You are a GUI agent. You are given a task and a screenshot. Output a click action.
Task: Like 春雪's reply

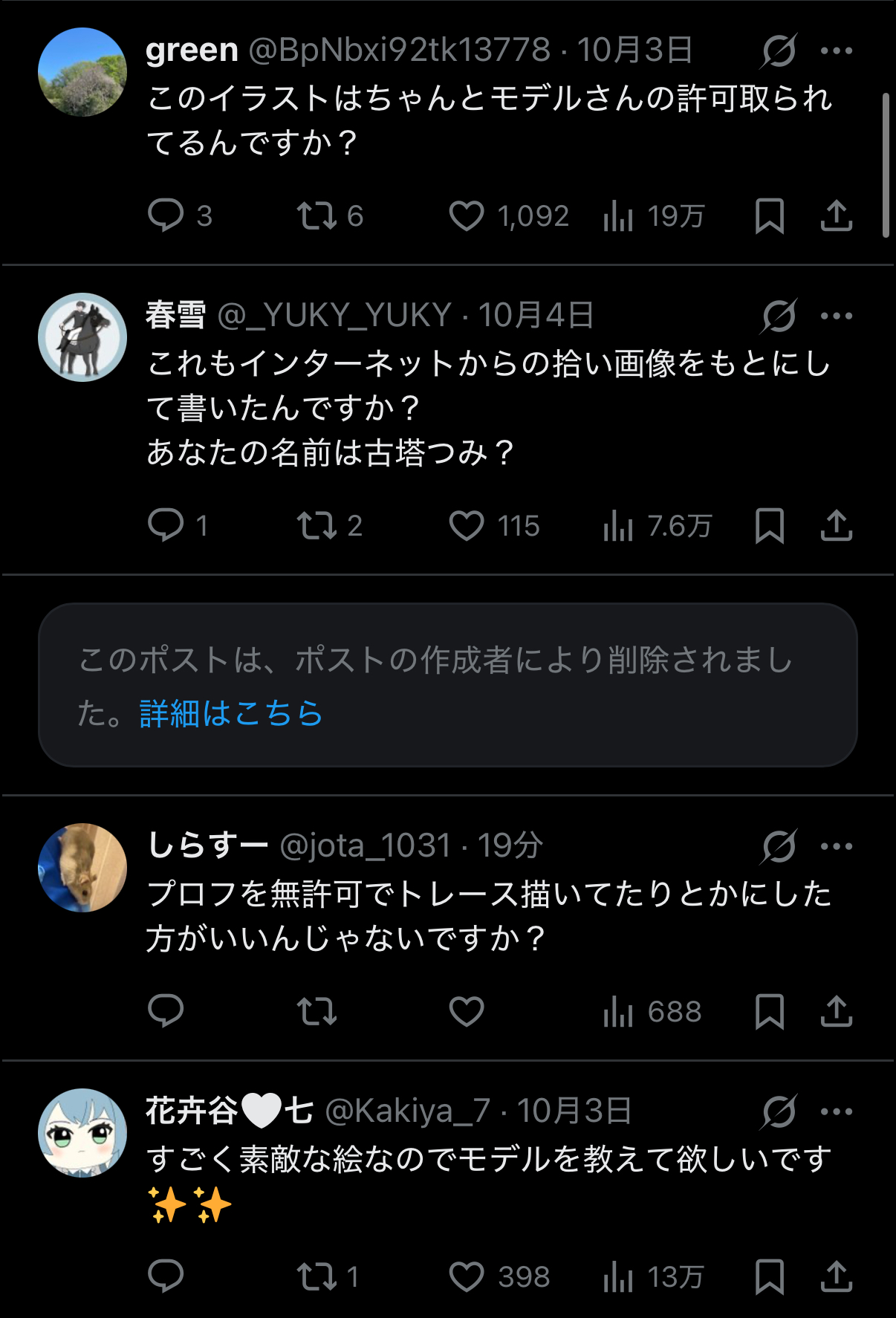[x=467, y=526]
